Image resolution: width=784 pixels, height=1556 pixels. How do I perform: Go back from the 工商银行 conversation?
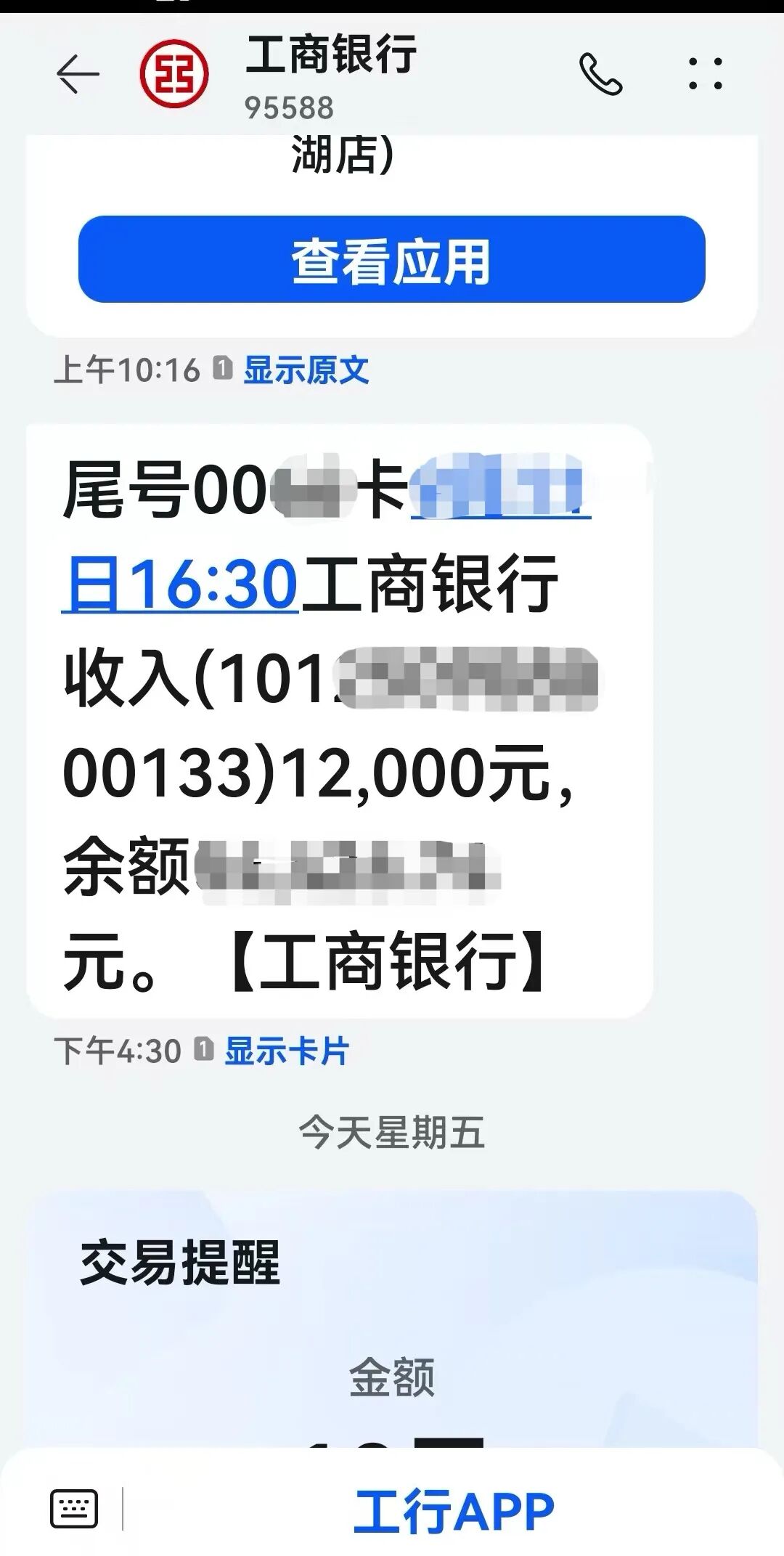[77, 73]
